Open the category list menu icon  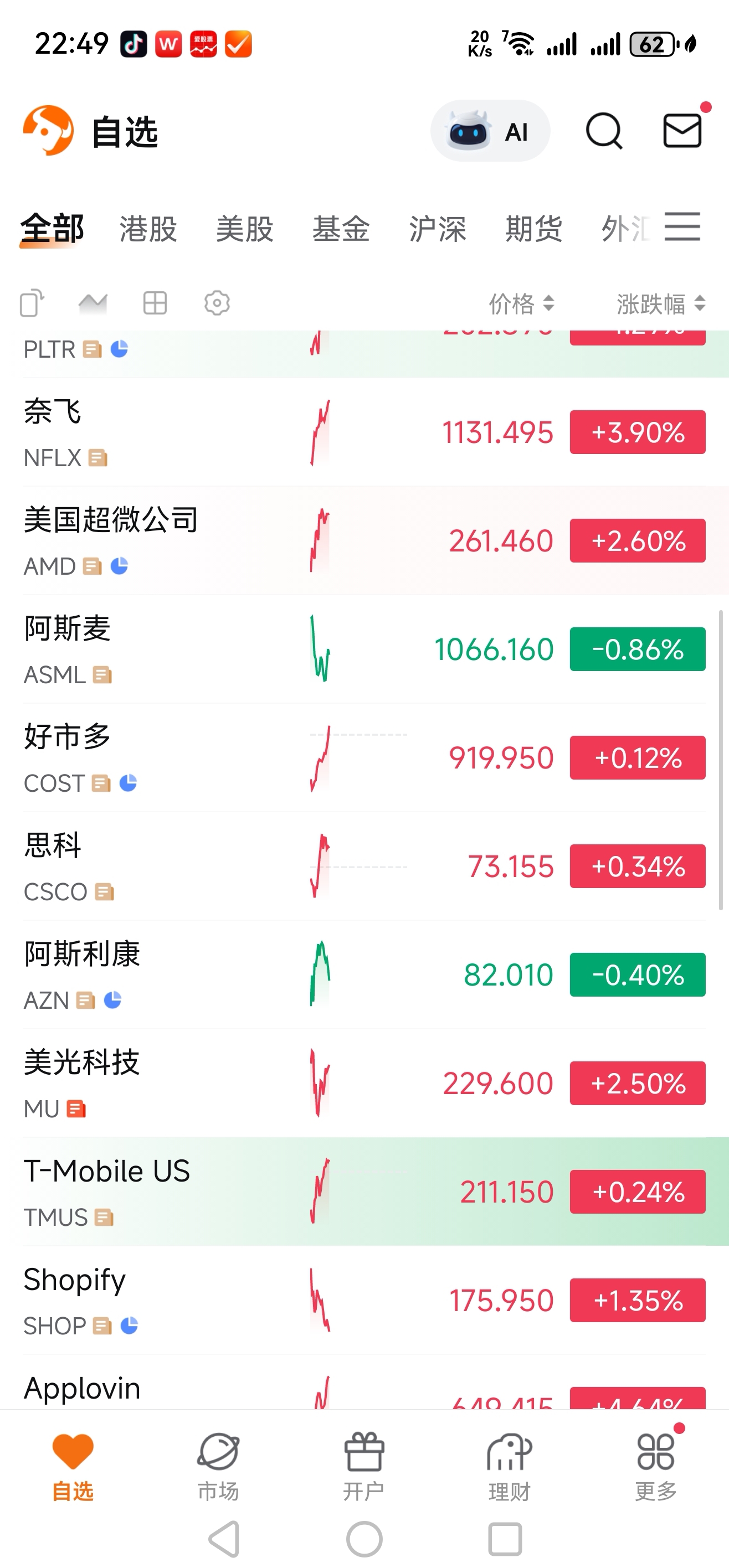click(x=682, y=226)
